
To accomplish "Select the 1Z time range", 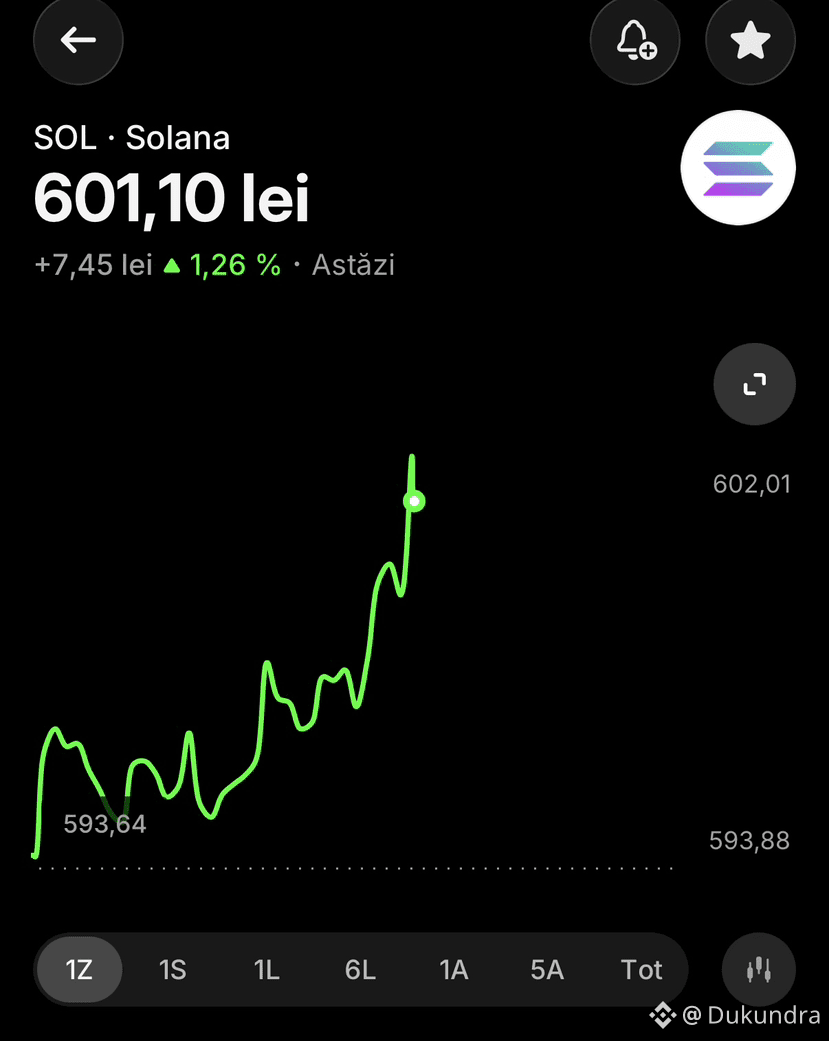I will [x=80, y=970].
